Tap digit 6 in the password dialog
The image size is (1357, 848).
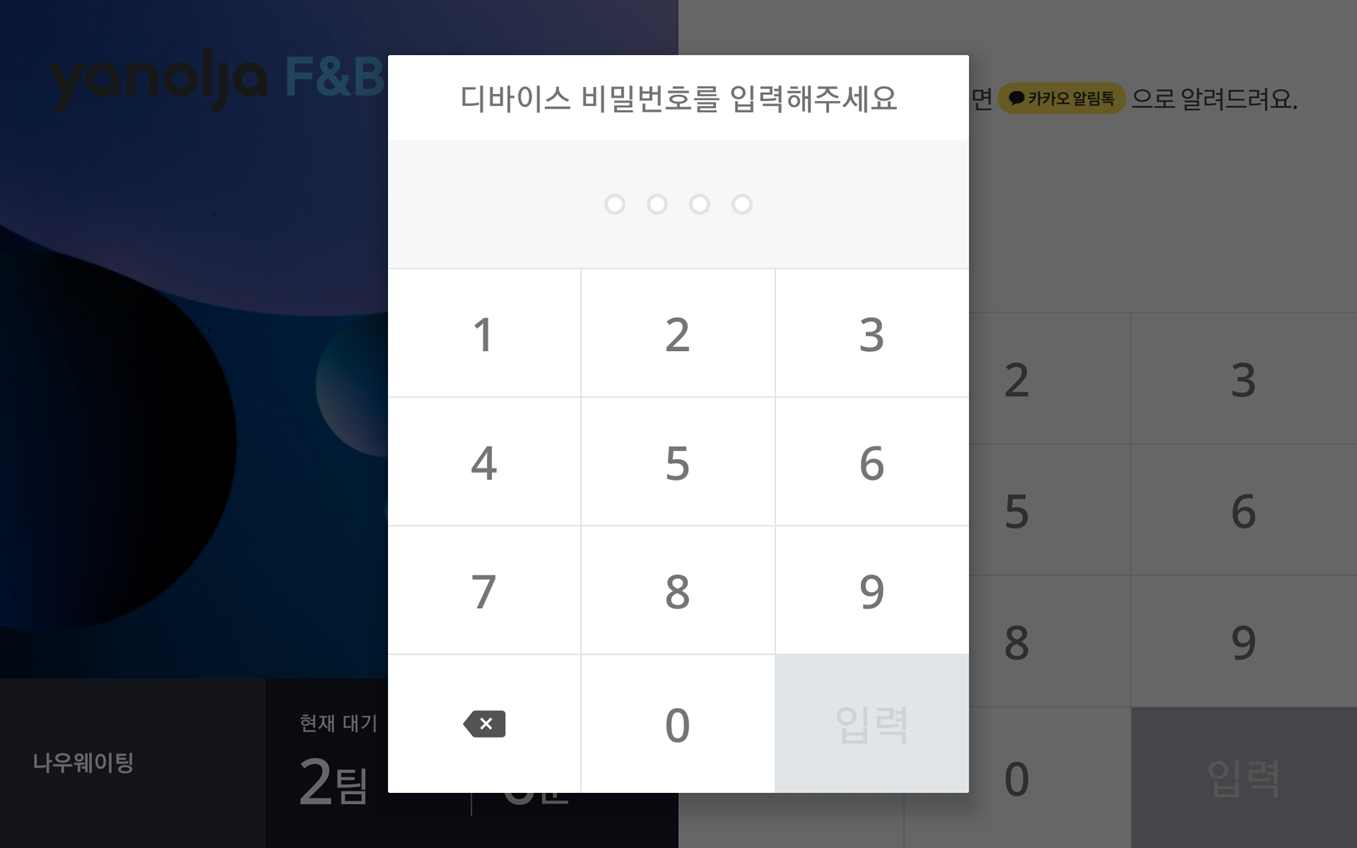click(x=871, y=462)
